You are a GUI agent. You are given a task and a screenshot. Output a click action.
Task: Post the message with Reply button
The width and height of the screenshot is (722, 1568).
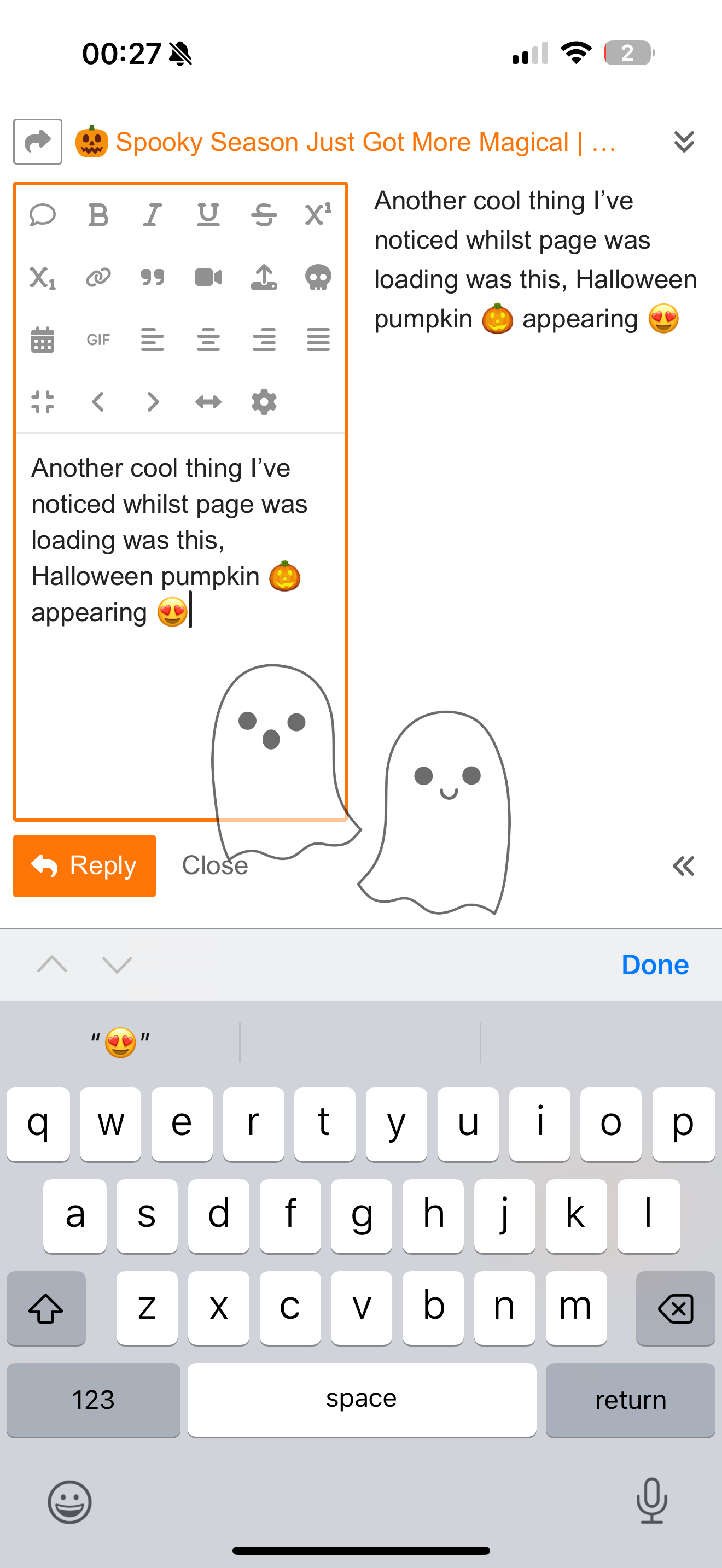[x=85, y=865]
